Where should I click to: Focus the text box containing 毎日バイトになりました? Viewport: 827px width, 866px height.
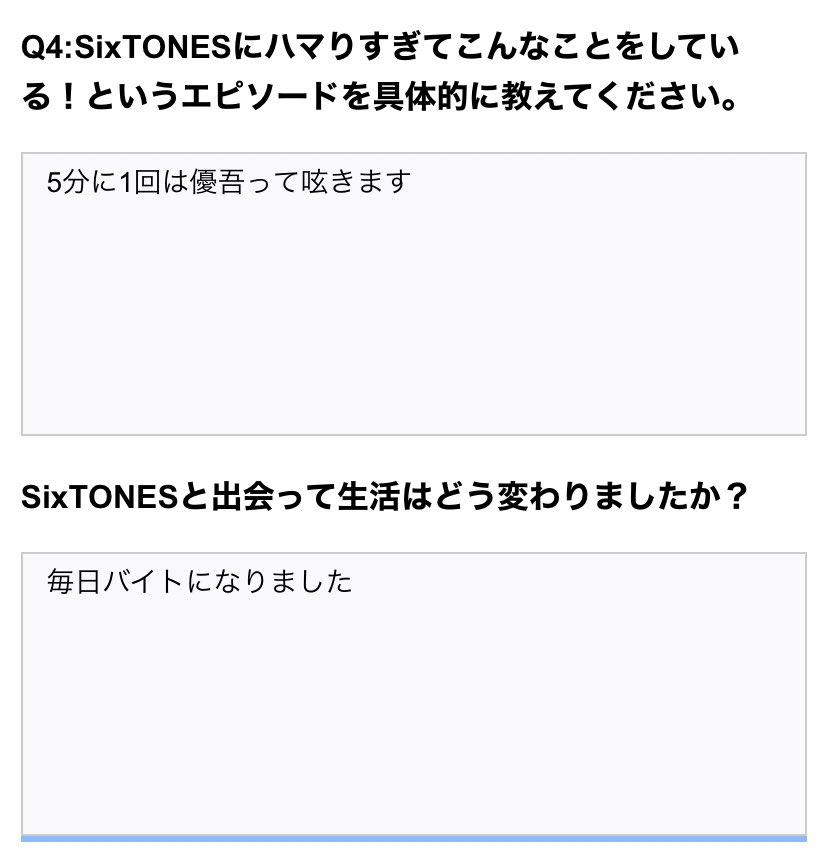413,693
